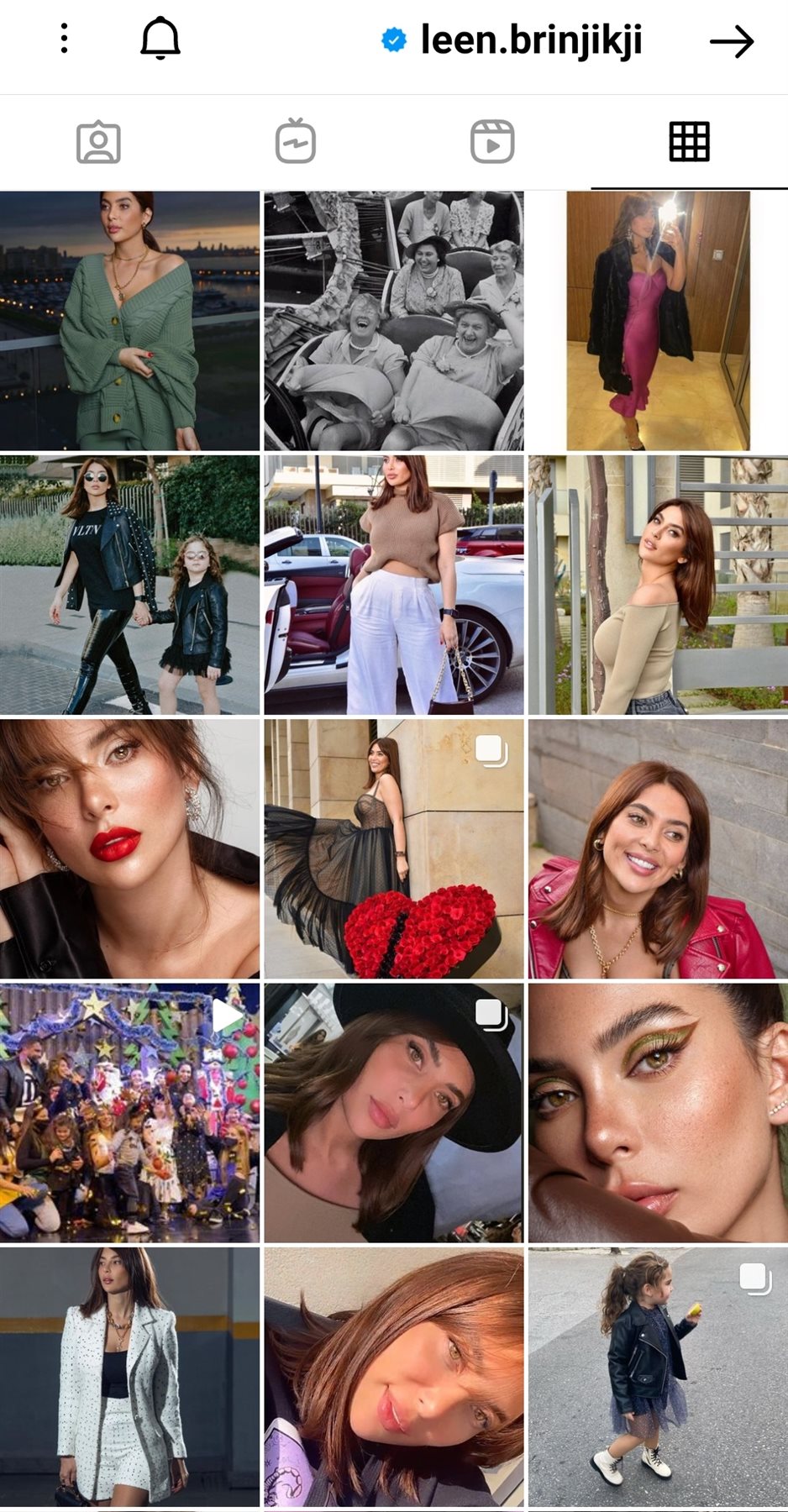Open the red lipstick close-up post
This screenshot has height=1512, width=788.
coord(129,848)
